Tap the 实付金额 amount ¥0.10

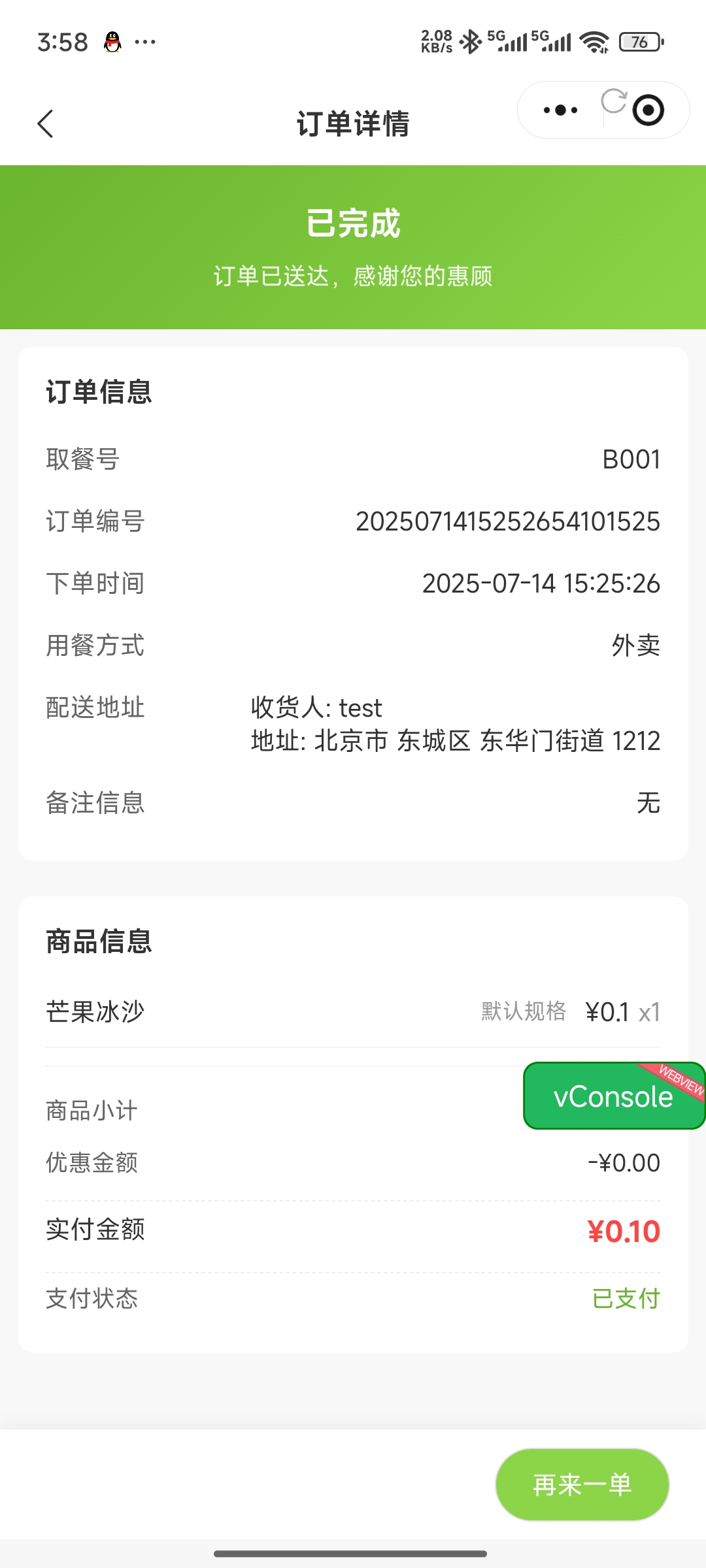623,1230
